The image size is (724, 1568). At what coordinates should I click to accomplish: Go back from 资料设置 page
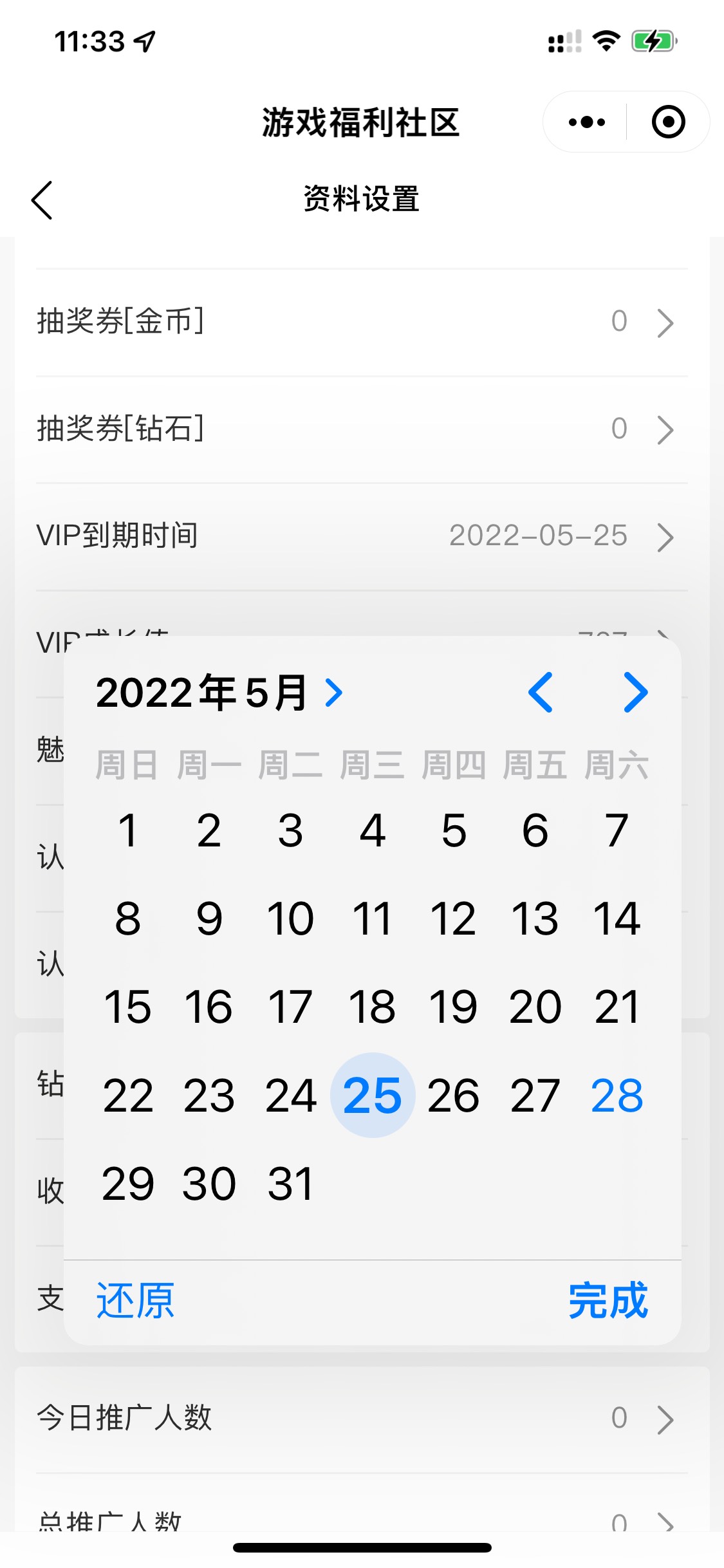tap(42, 200)
